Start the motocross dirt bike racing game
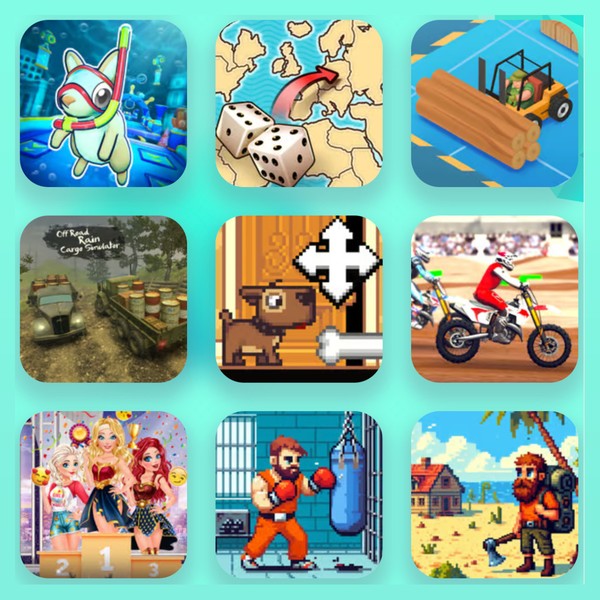600x600 pixels. click(495, 299)
